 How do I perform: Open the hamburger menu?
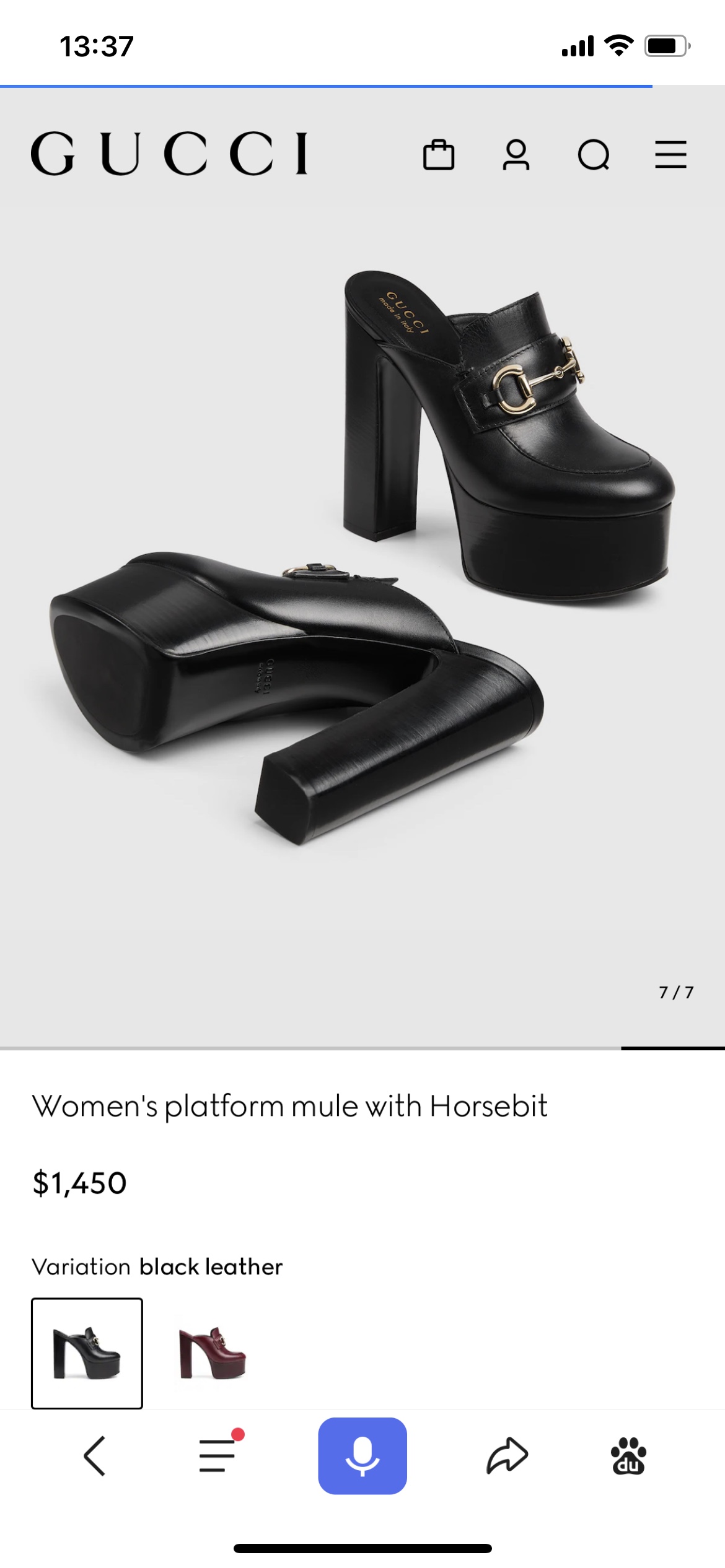670,154
